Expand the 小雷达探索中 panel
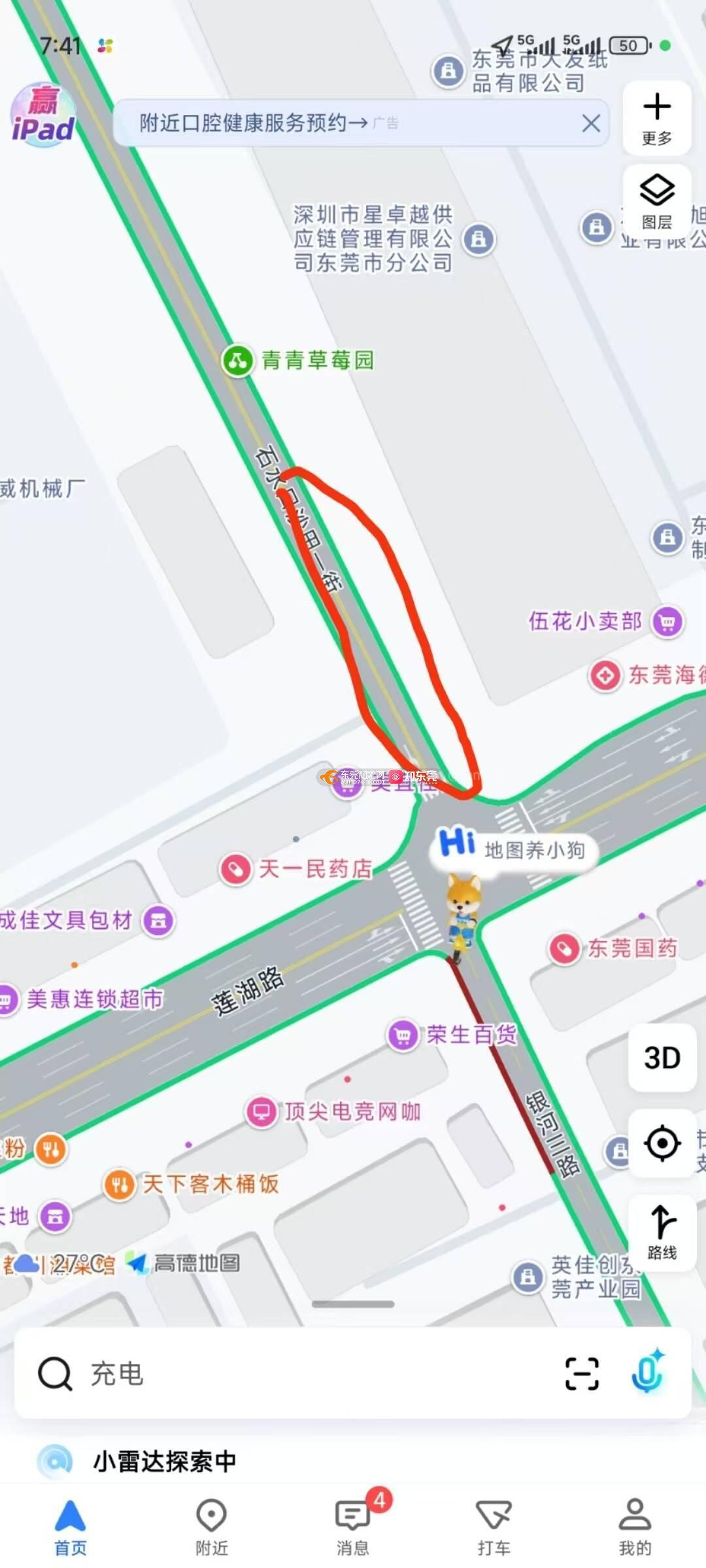Image resolution: width=706 pixels, height=1568 pixels. [x=163, y=1461]
